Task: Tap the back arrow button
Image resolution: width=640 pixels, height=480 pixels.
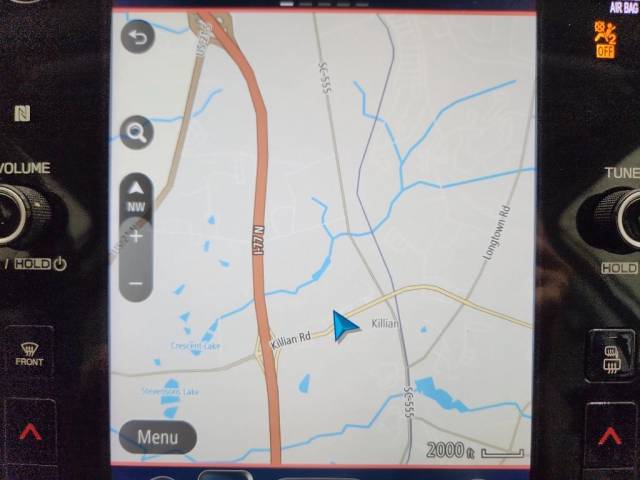Action: tap(137, 39)
